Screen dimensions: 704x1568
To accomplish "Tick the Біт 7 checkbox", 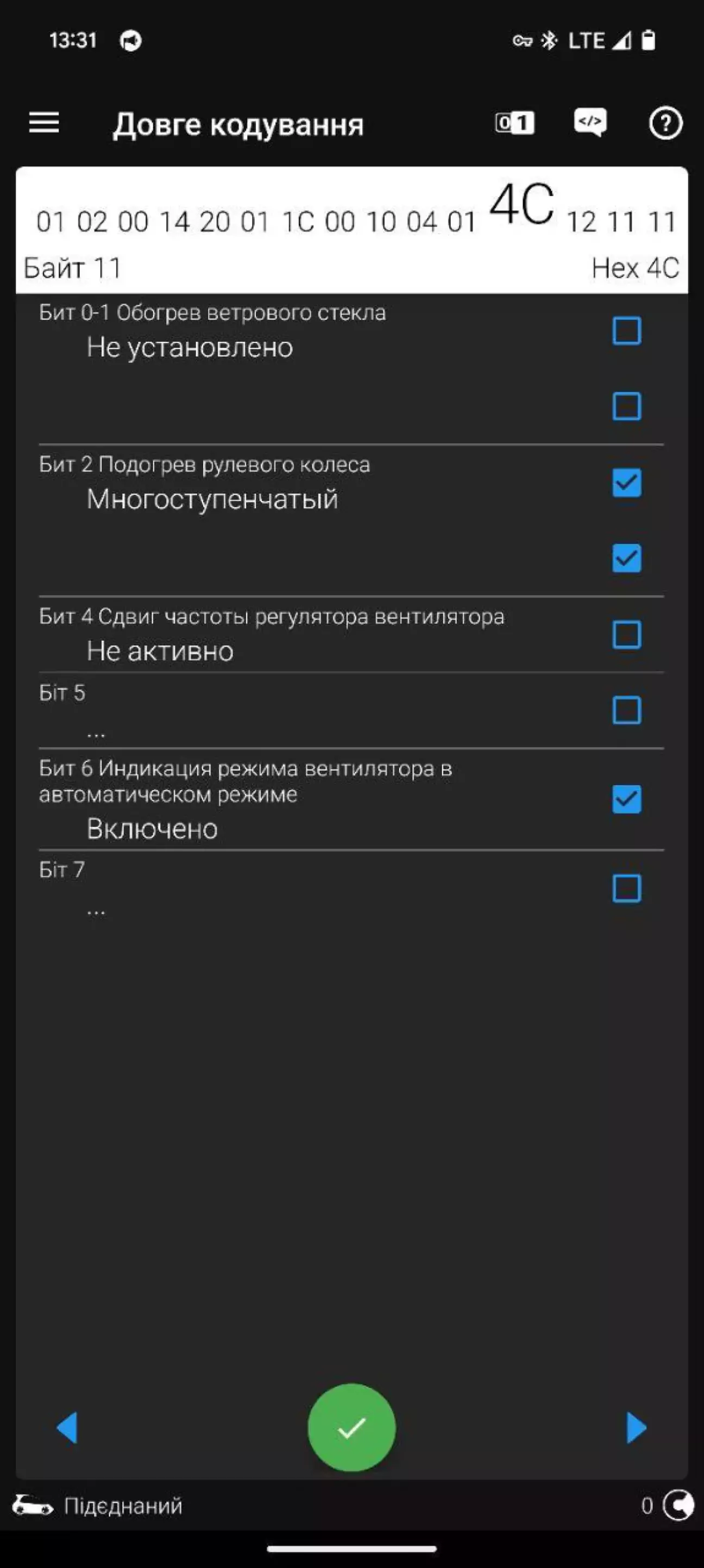I will click(626, 888).
